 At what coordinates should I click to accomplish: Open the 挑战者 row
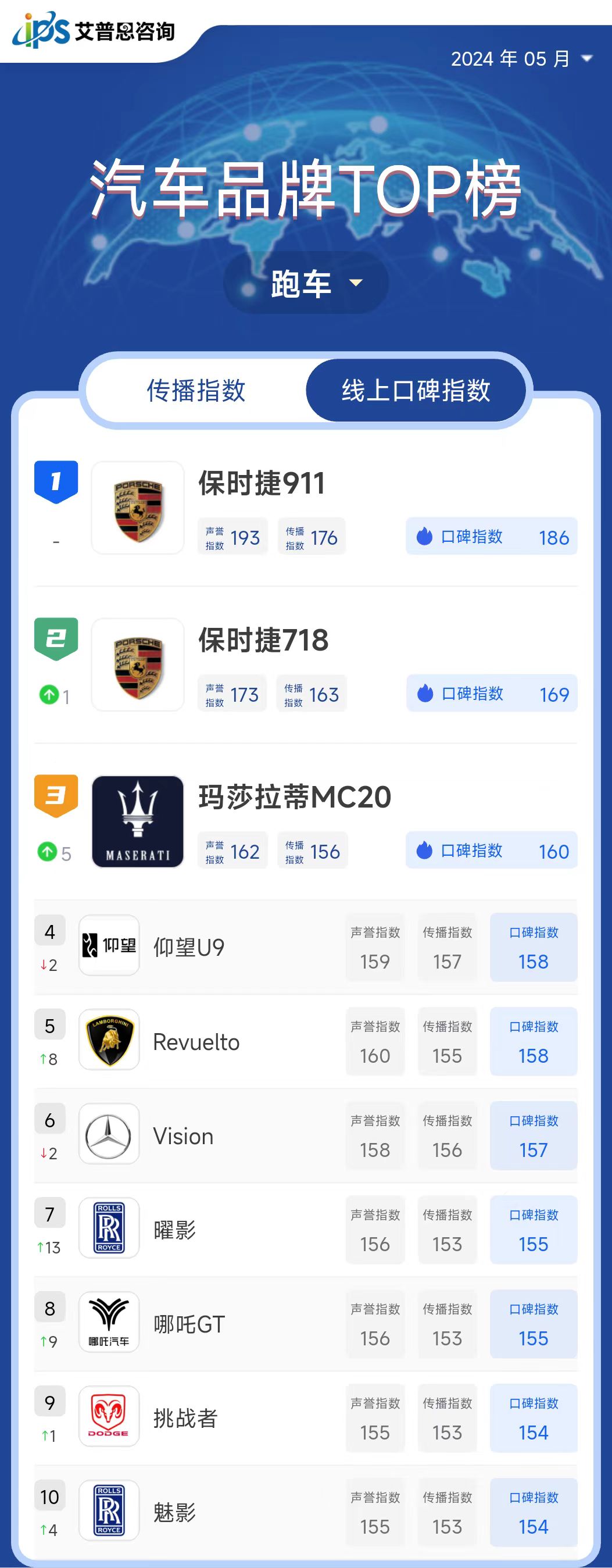click(185, 1418)
